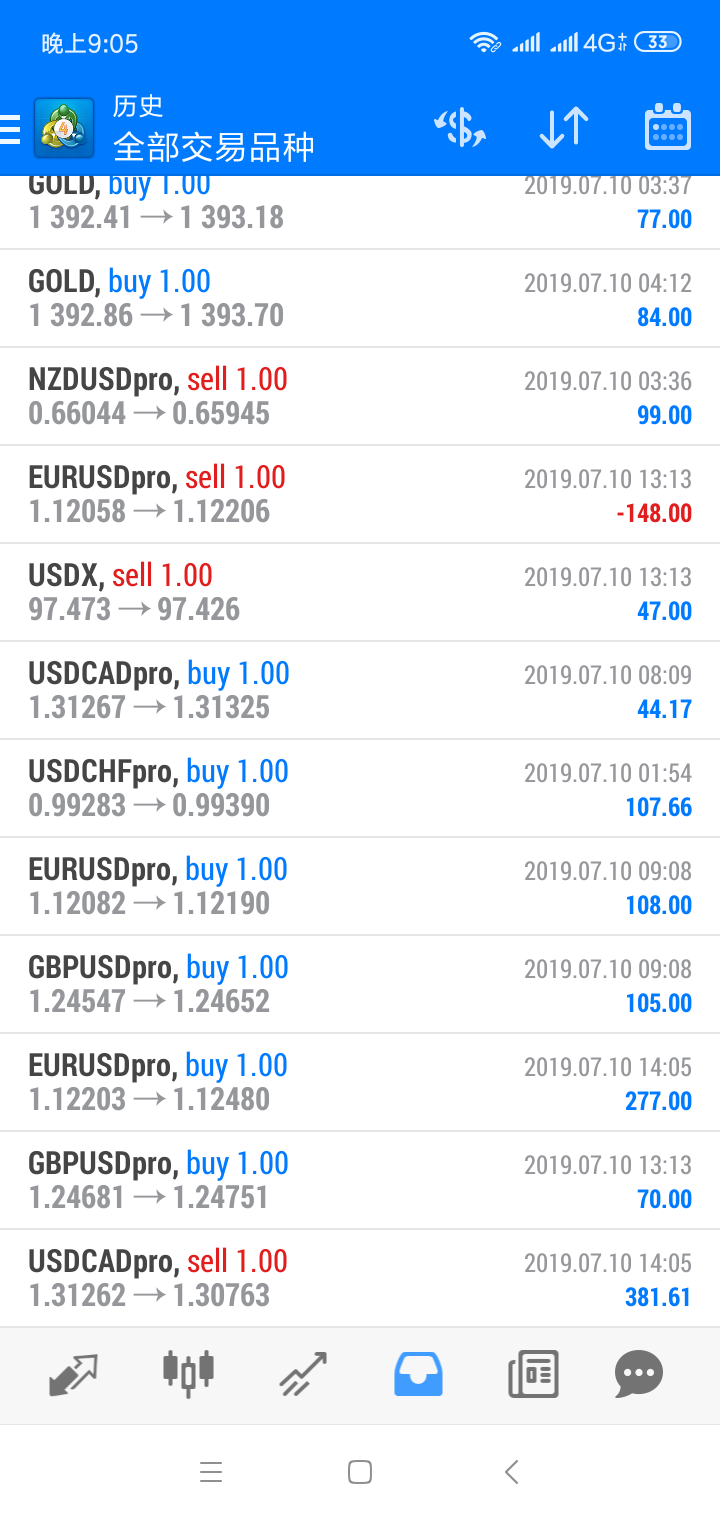This screenshot has width=720, height=1520.
Task: Open the EURUSDpro buy trade with 277.00 profit
Action: click(x=360, y=1082)
